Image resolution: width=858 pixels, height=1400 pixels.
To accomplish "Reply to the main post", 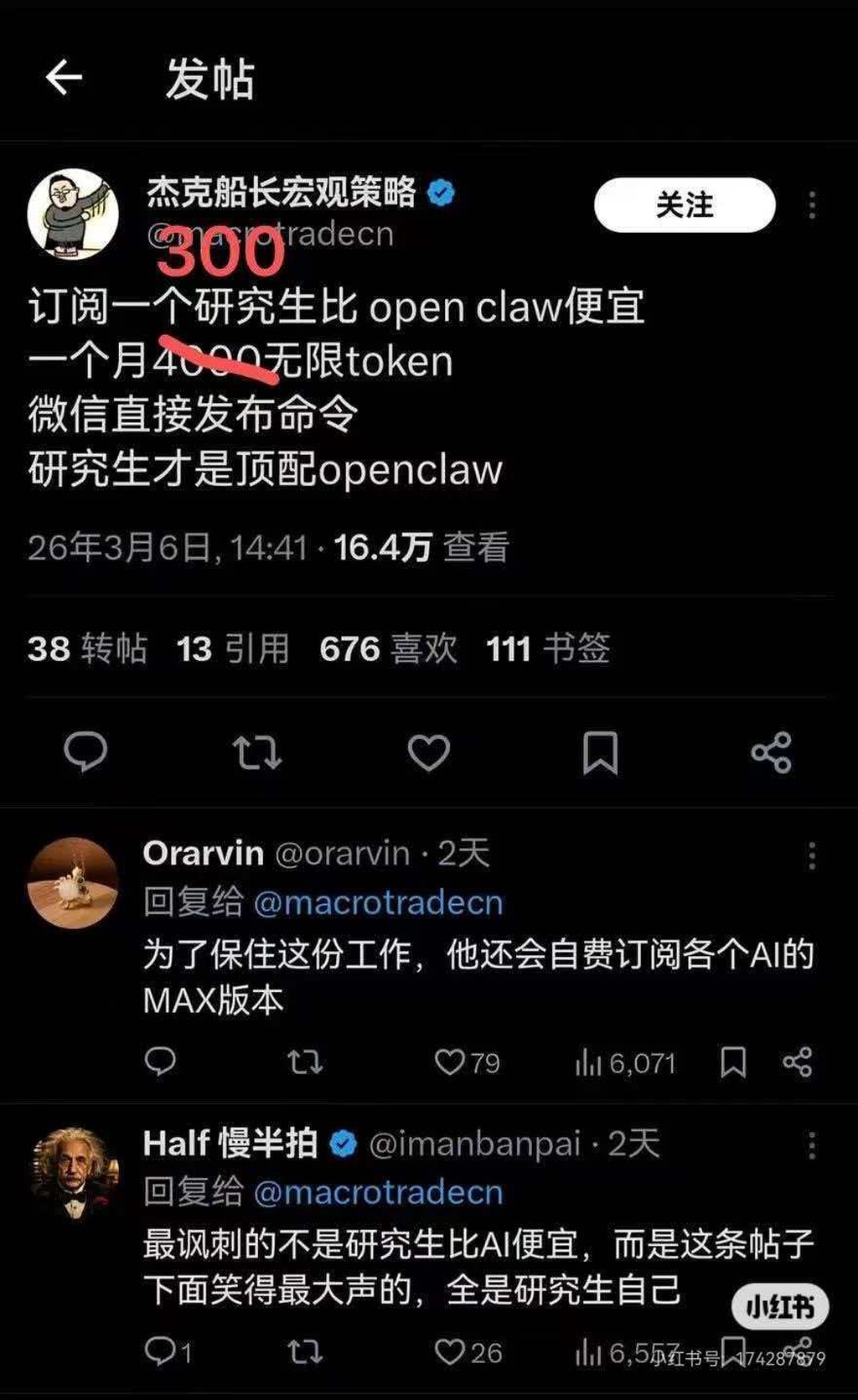I will coord(85,751).
